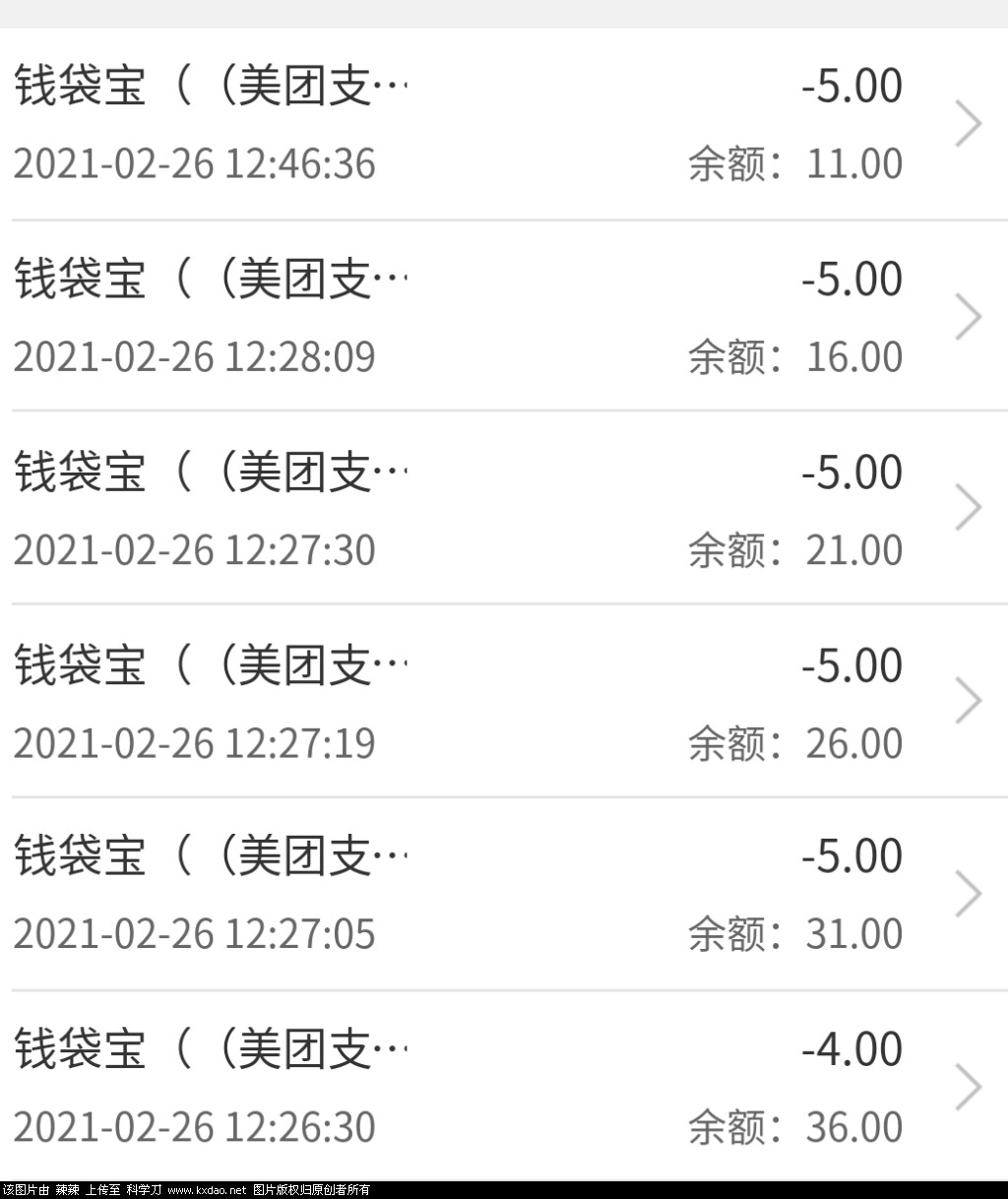
Task: Click the timestamp 2021-02-26 12:46:36
Action: pyautogui.click(x=194, y=162)
